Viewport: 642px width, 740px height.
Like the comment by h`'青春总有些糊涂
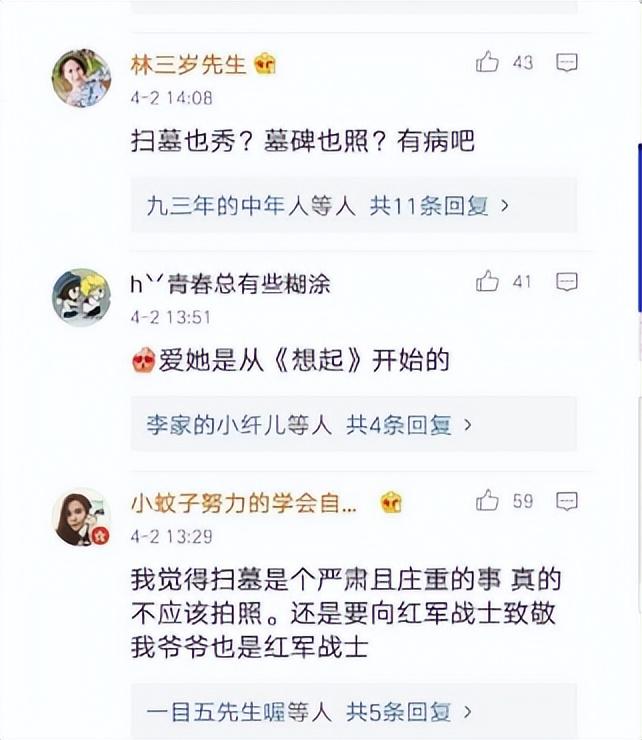coord(488,282)
